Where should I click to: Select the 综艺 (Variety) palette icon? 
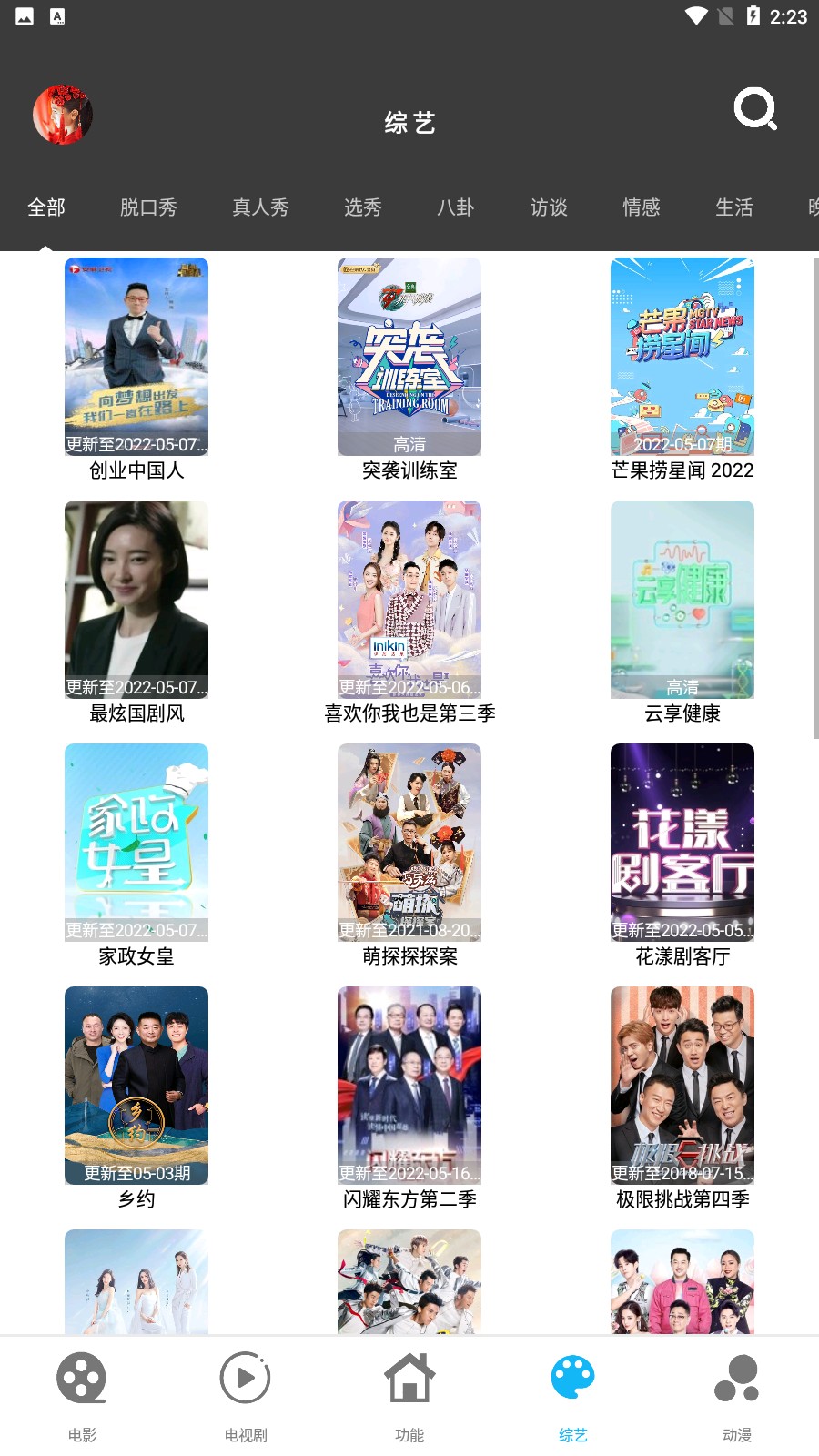point(572,1378)
